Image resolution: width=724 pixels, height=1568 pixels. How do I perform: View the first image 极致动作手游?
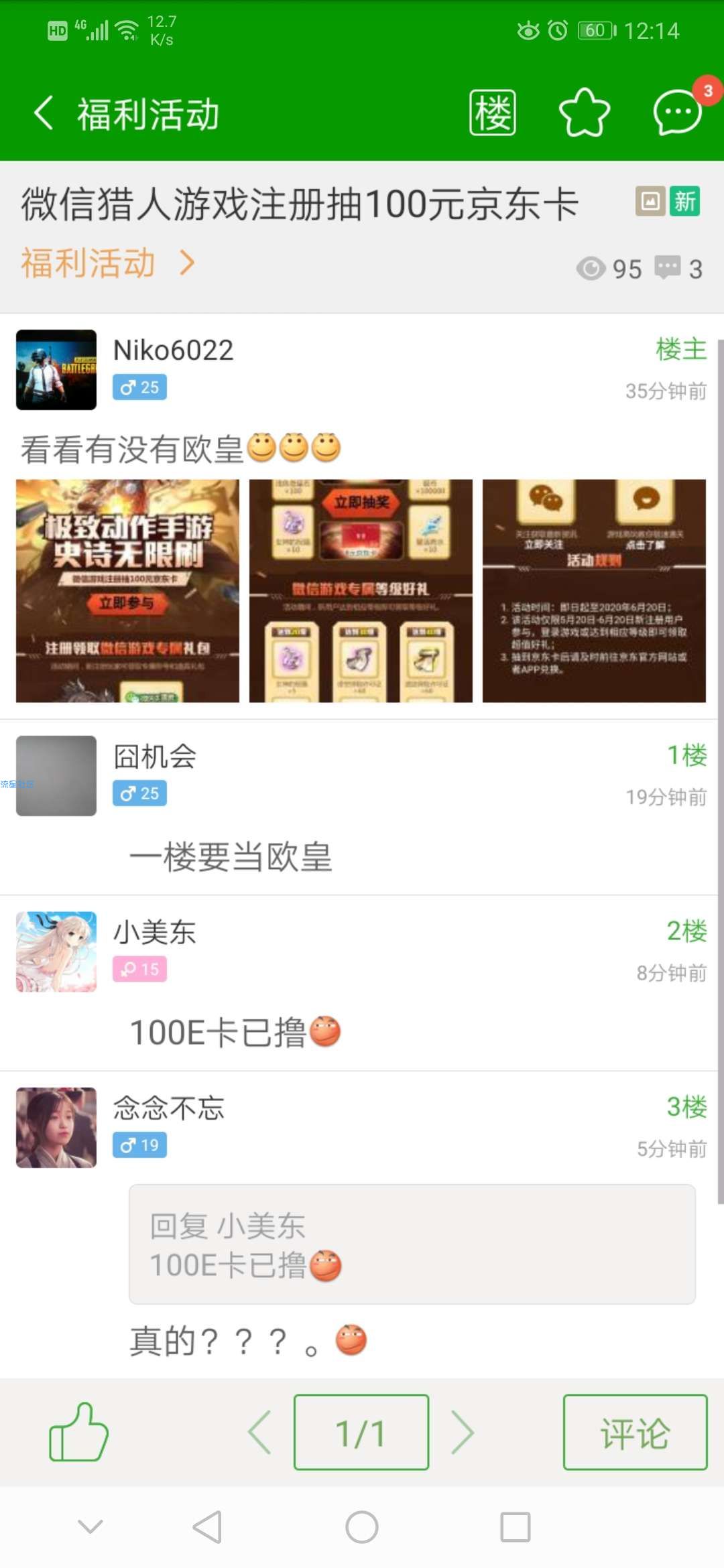[127, 591]
